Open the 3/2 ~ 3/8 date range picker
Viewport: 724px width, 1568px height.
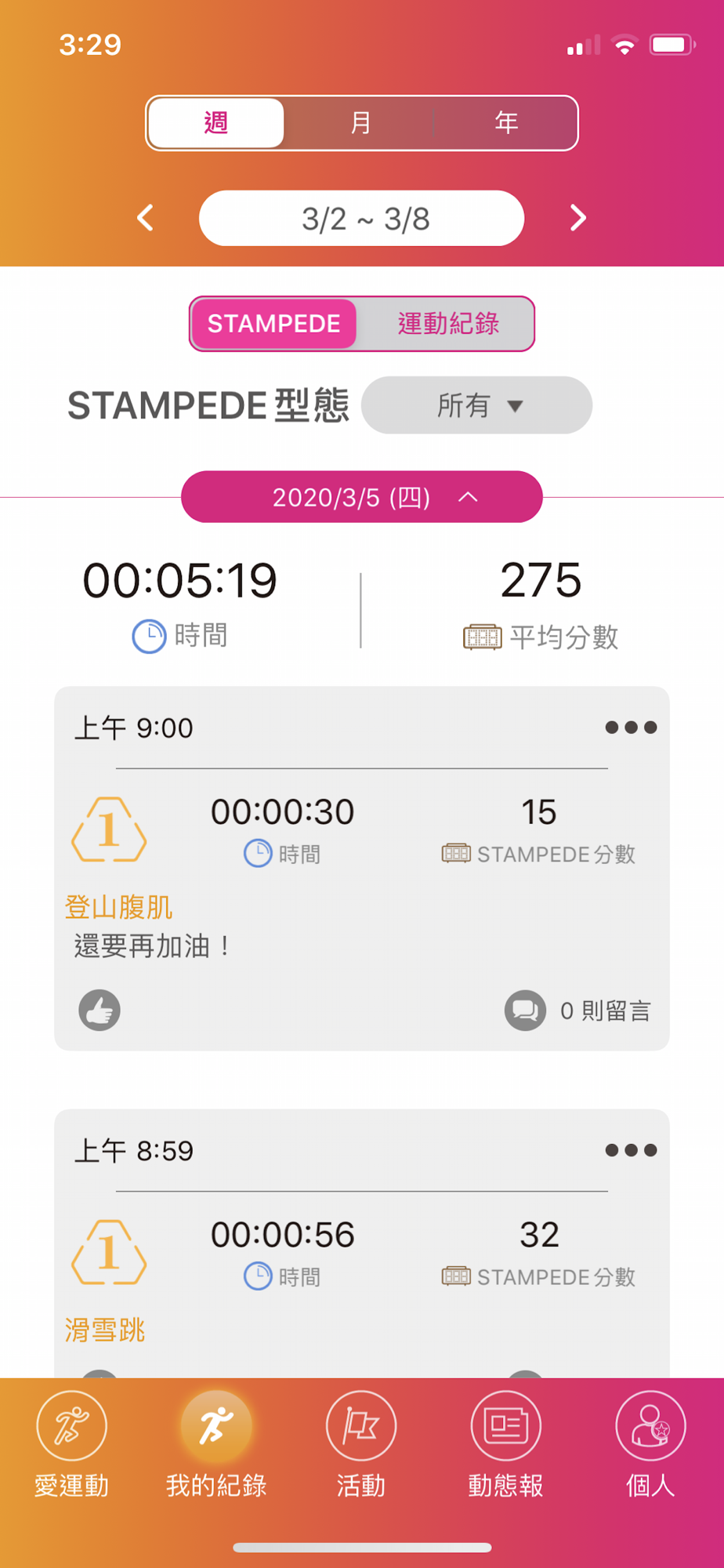point(361,219)
